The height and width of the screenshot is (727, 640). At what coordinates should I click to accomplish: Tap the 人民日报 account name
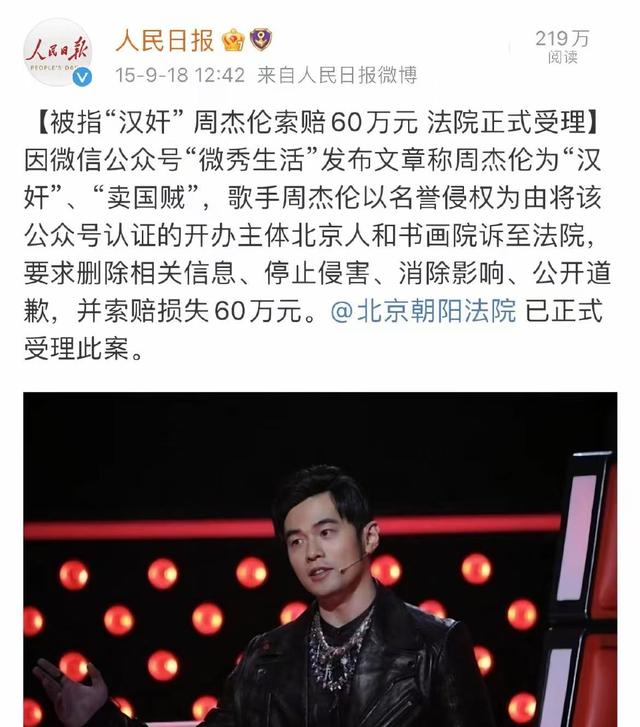tap(164, 40)
